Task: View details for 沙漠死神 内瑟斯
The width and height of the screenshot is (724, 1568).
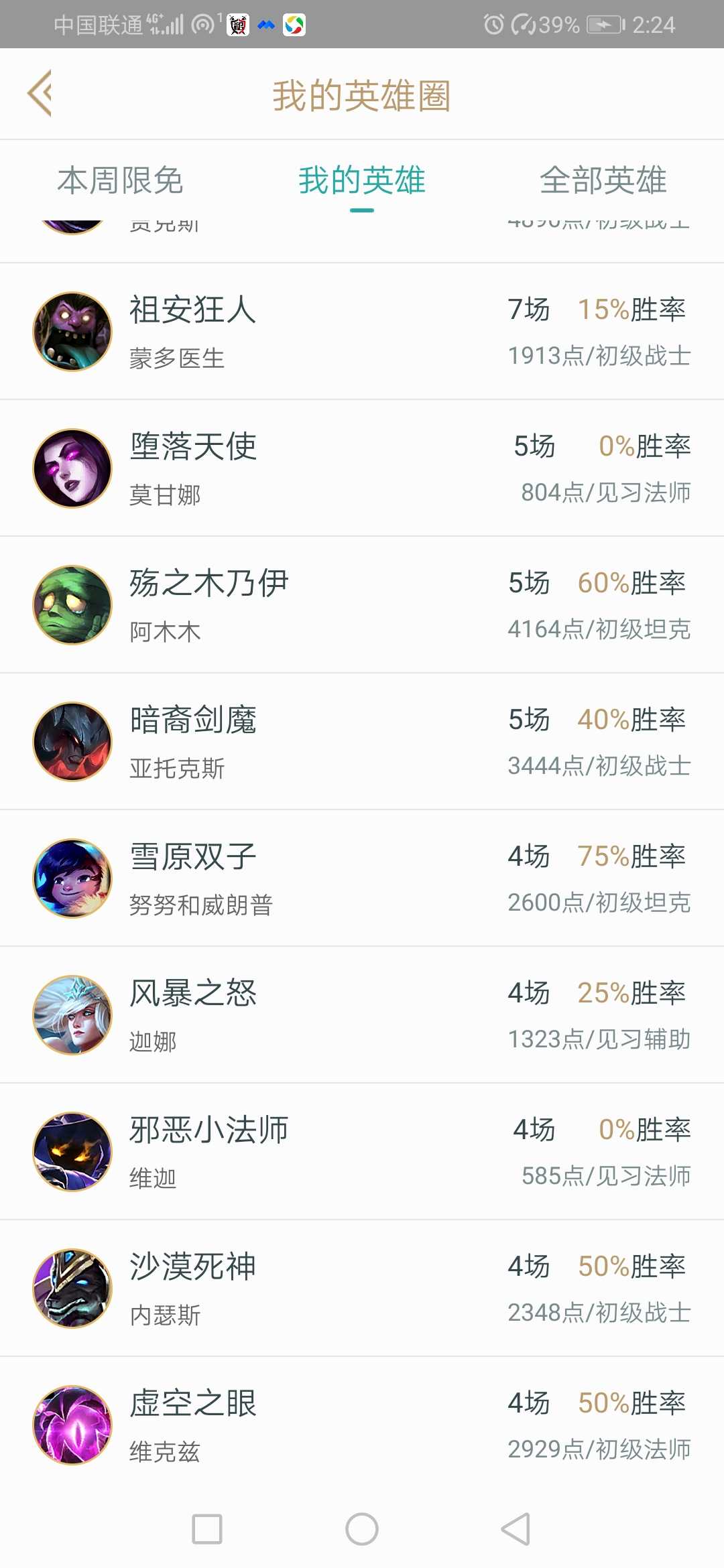Action: 362,1289
